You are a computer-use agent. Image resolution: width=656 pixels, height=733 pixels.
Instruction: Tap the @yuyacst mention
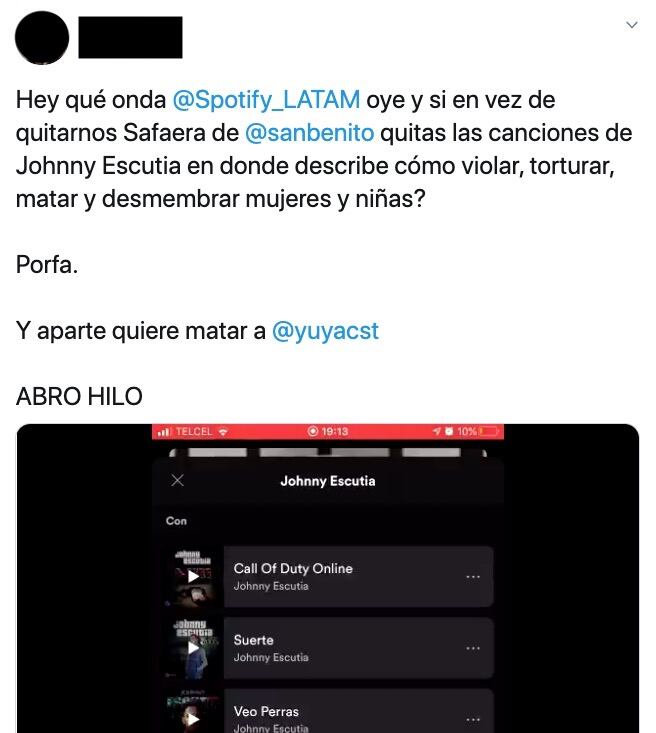(x=325, y=331)
